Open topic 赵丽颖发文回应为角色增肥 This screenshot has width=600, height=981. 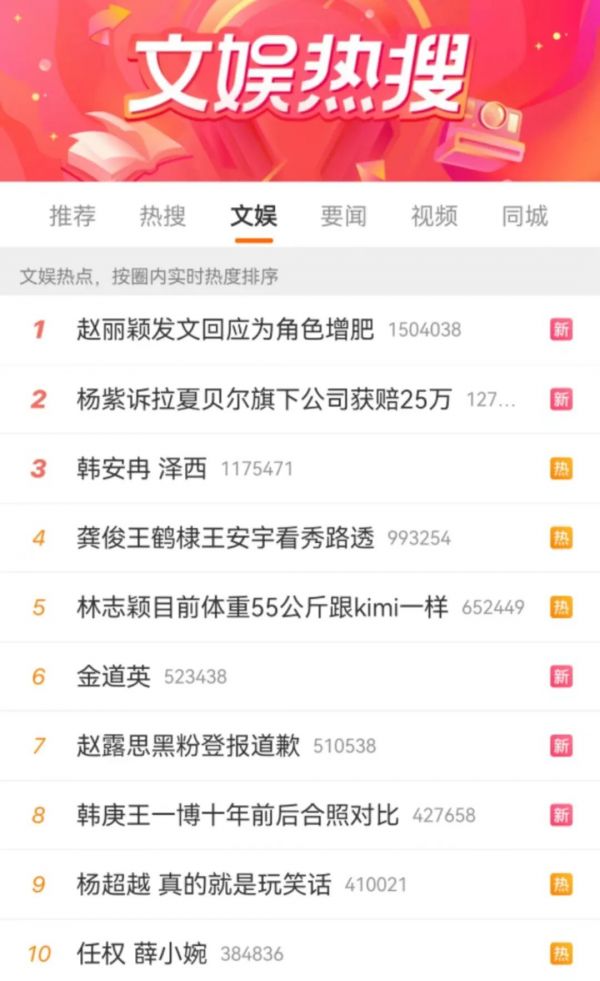tap(300, 330)
